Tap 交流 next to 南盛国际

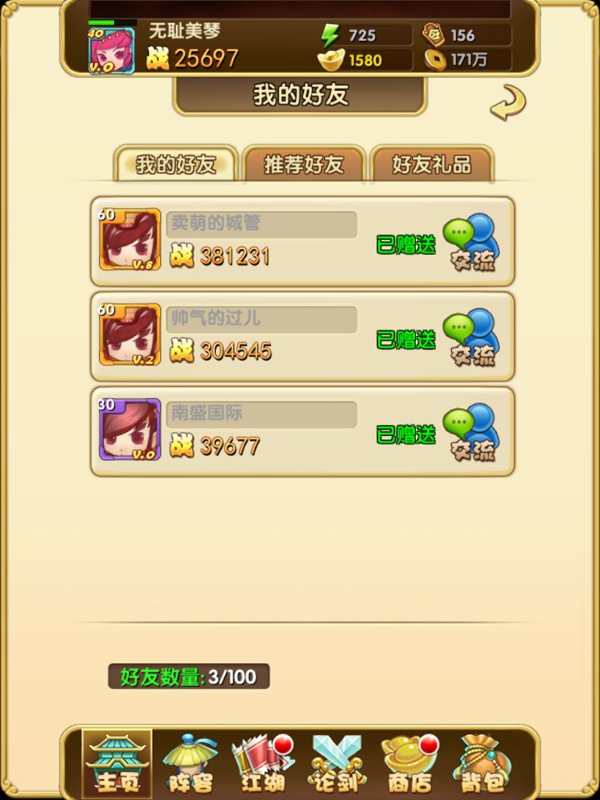472,434
